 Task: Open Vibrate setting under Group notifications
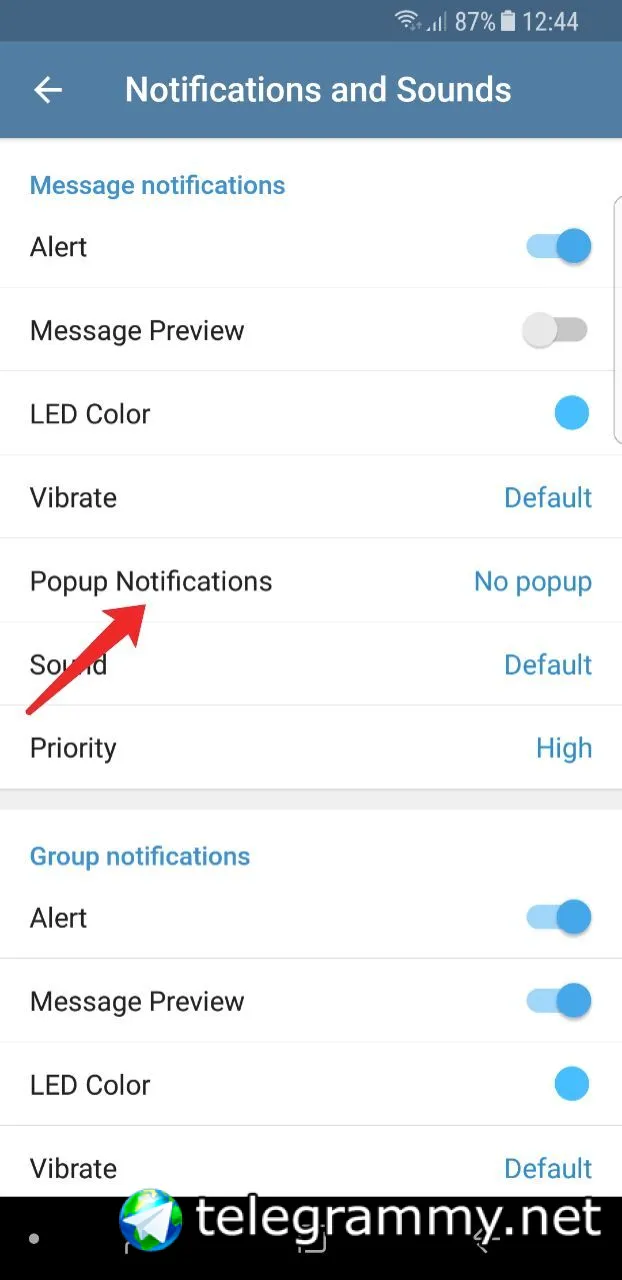(x=310, y=1167)
